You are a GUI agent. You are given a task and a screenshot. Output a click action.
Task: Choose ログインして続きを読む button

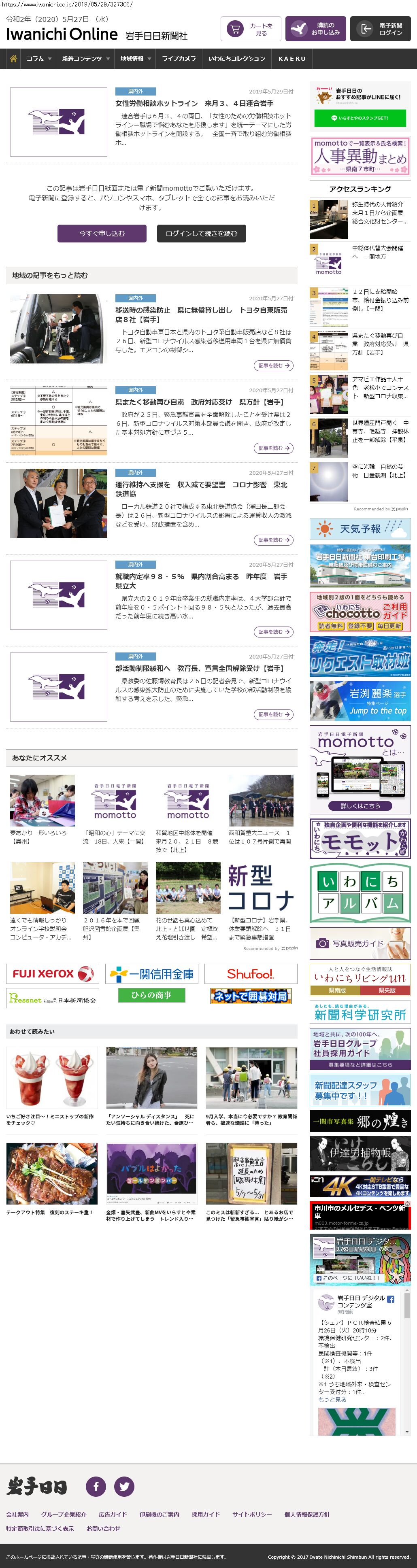(x=201, y=233)
